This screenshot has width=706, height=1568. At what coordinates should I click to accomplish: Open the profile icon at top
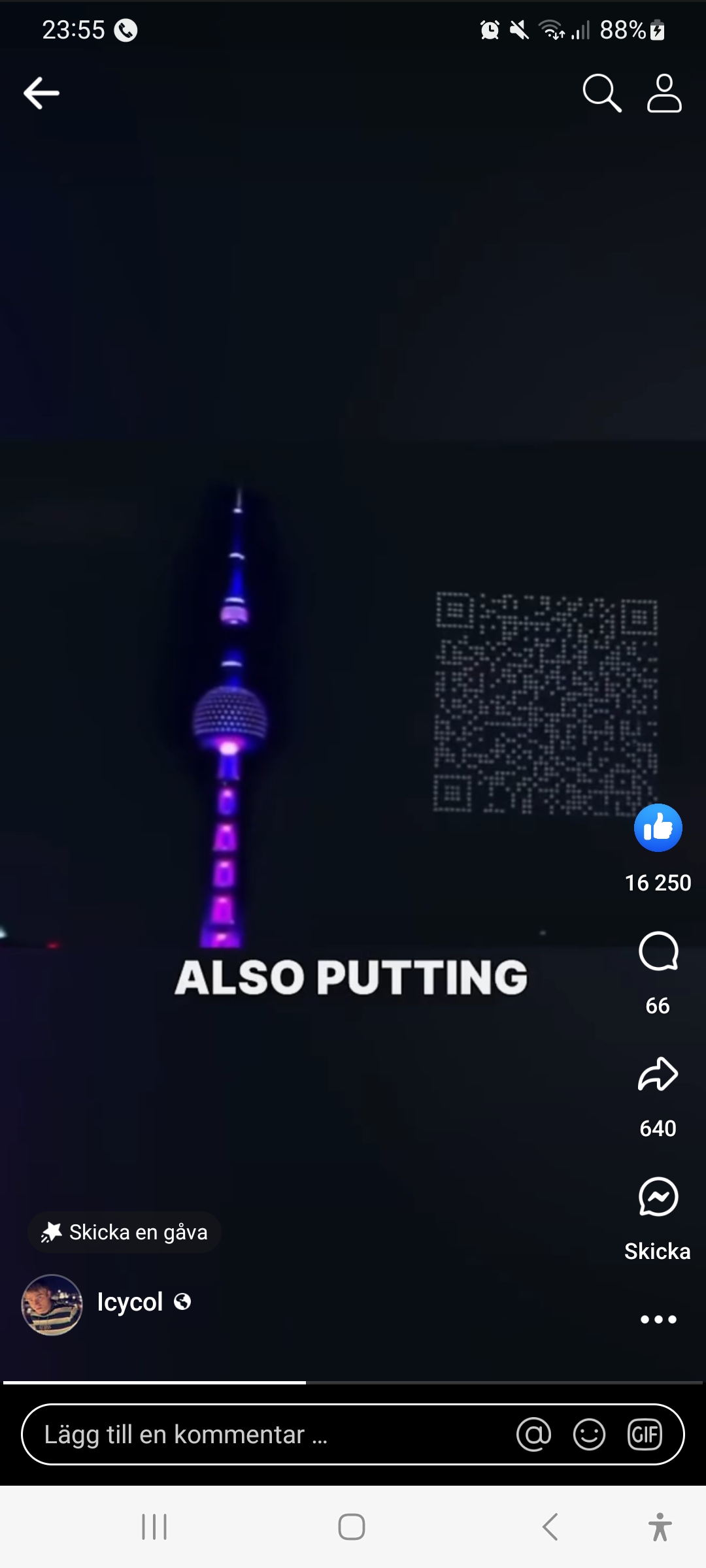[664, 93]
